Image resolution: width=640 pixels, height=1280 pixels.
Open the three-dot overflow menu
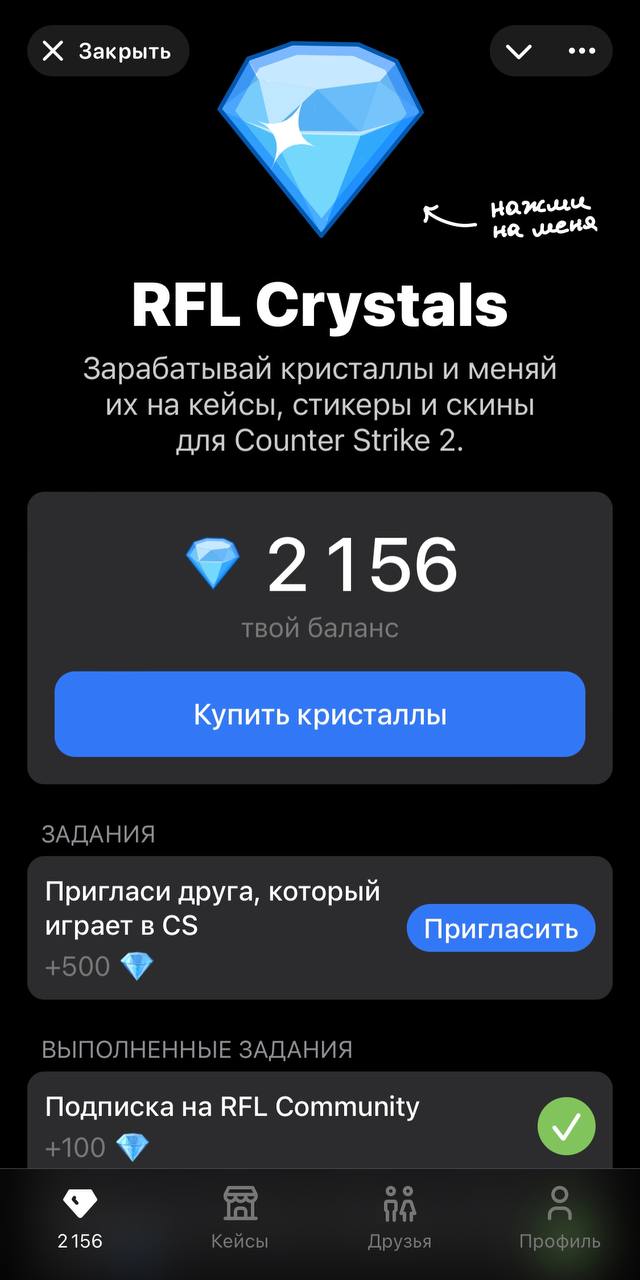[581, 51]
